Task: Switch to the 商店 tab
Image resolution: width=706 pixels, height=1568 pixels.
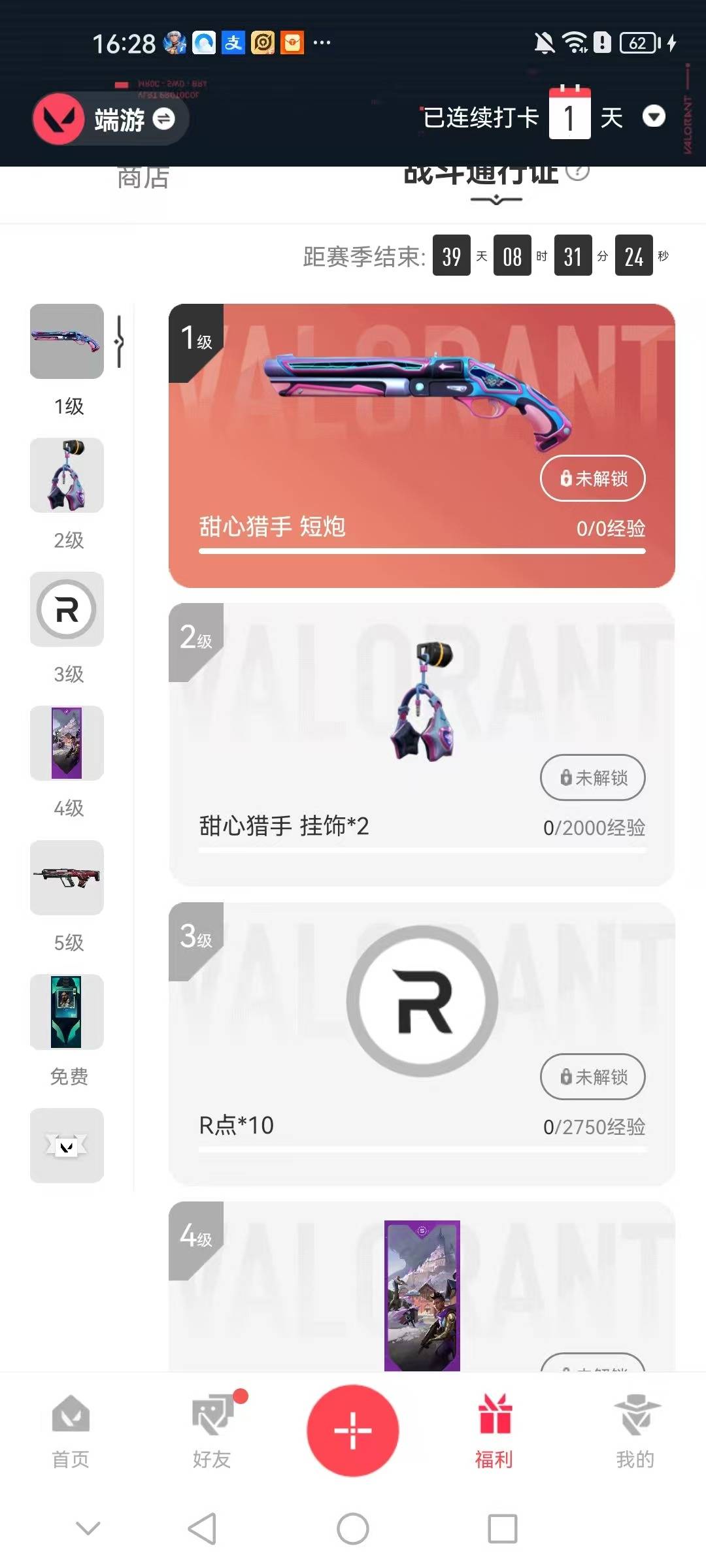Action: tap(143, 178)
